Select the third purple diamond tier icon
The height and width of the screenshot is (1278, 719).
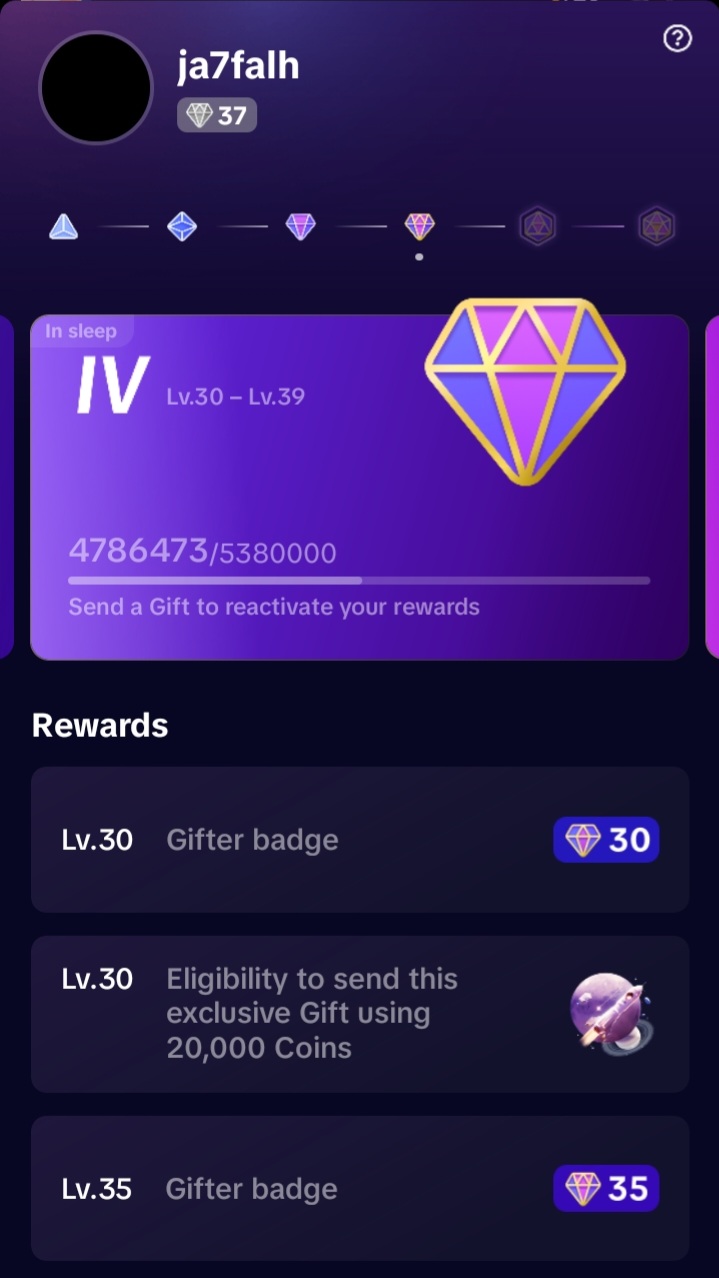pos(301,227)
